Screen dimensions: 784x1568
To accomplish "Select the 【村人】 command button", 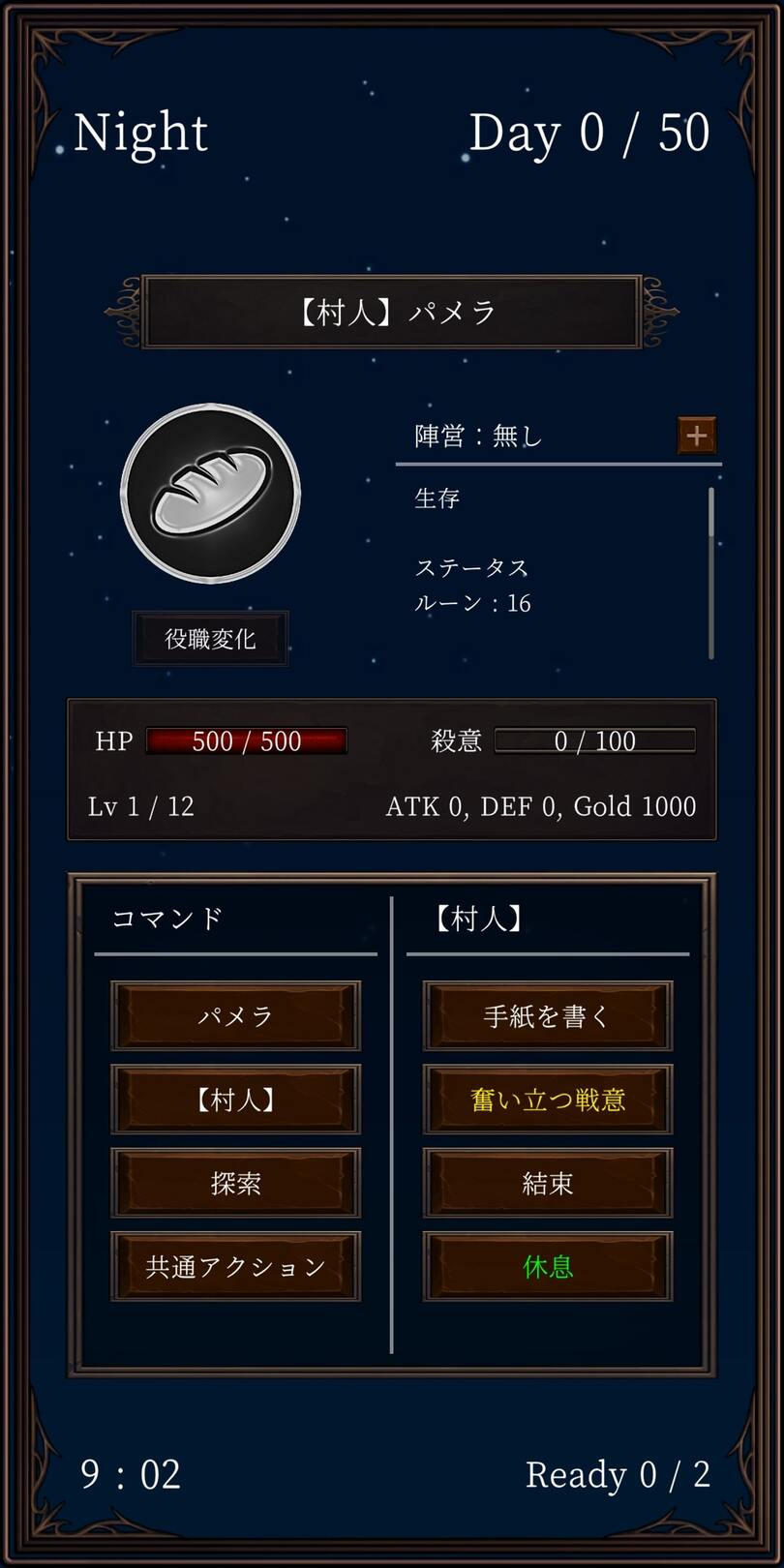I will 235,1100.
